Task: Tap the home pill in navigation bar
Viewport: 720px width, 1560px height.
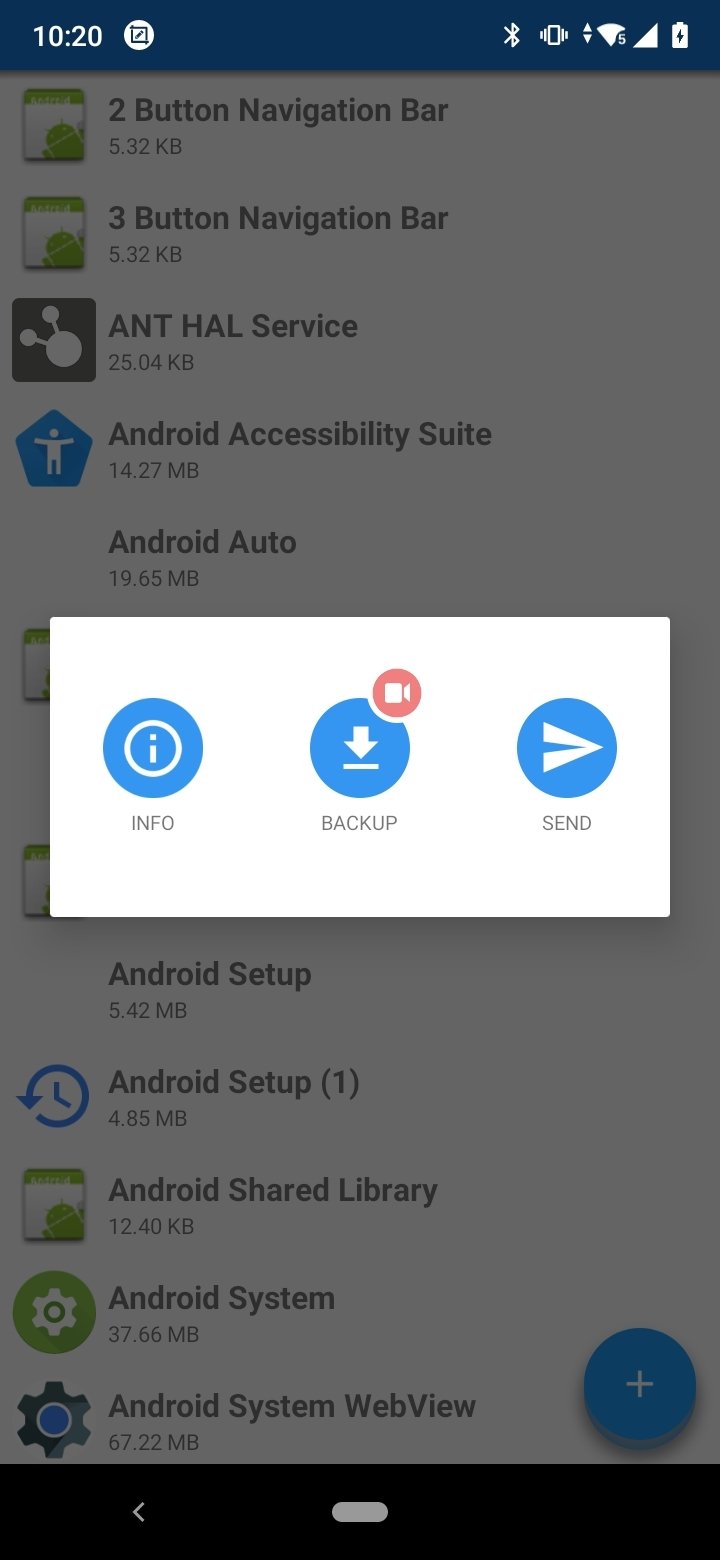Action: tap(360, 1512)
